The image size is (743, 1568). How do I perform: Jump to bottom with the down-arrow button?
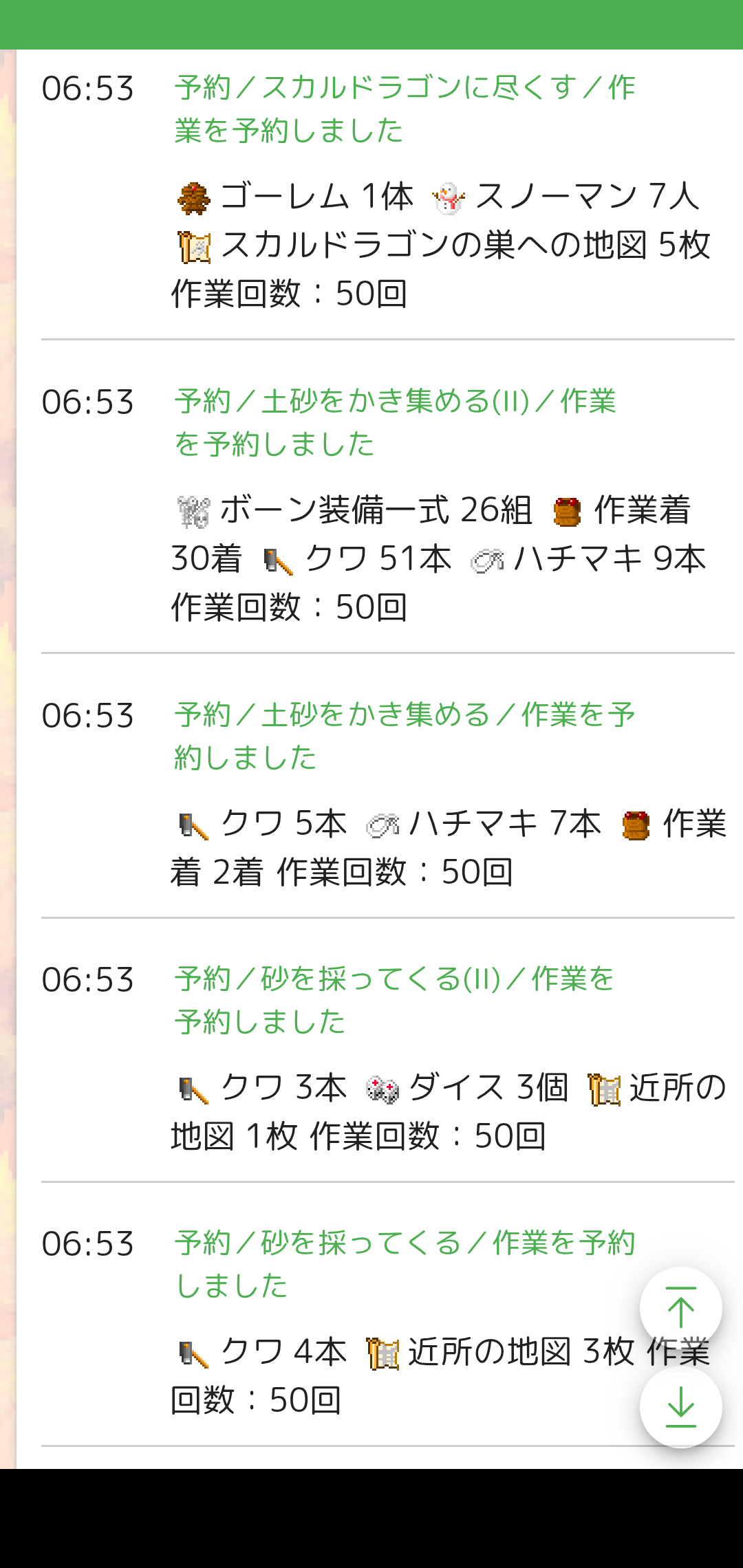(x=680, y=1407)
